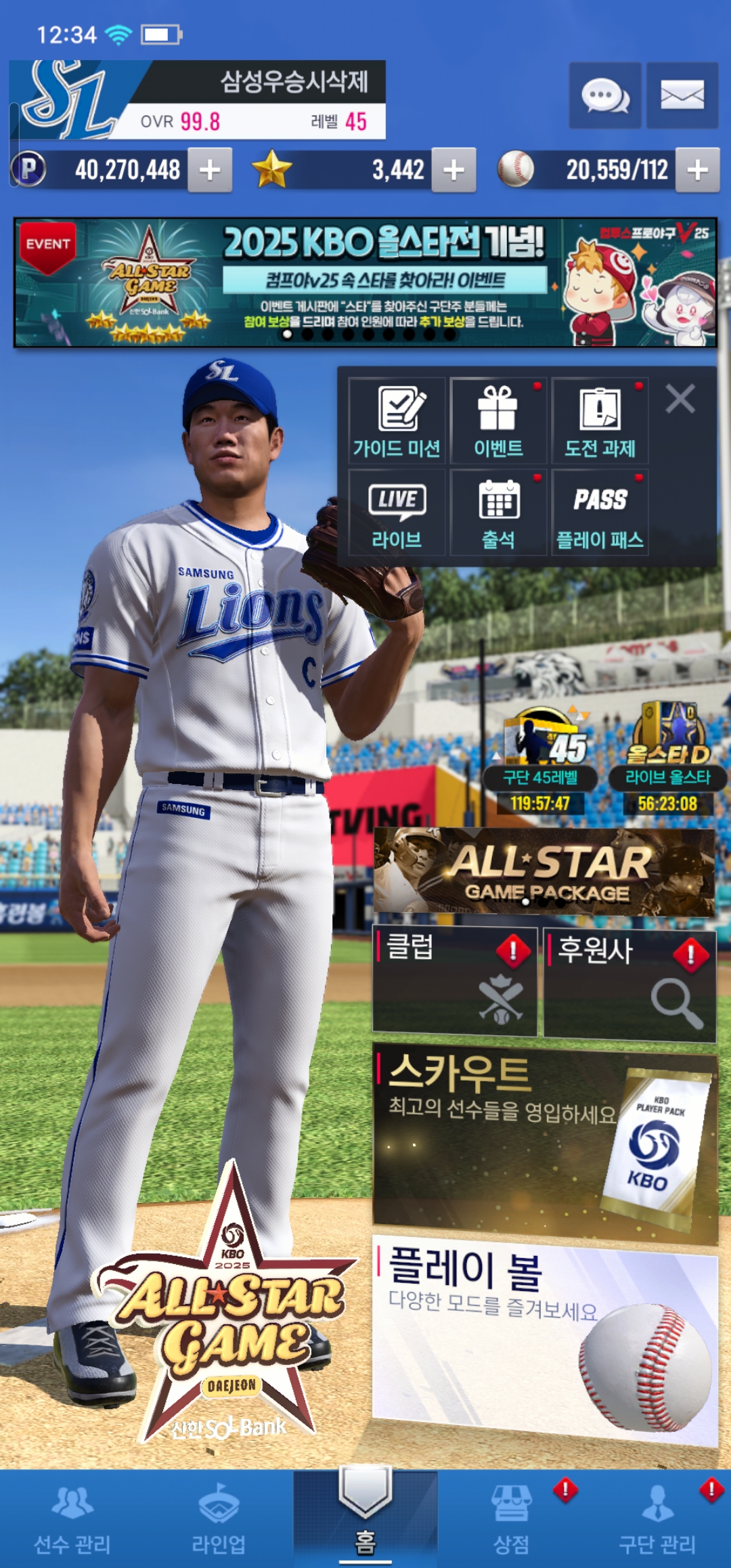Switch to the 상점 tab
731x1568 pixels.
[511, 1520]
